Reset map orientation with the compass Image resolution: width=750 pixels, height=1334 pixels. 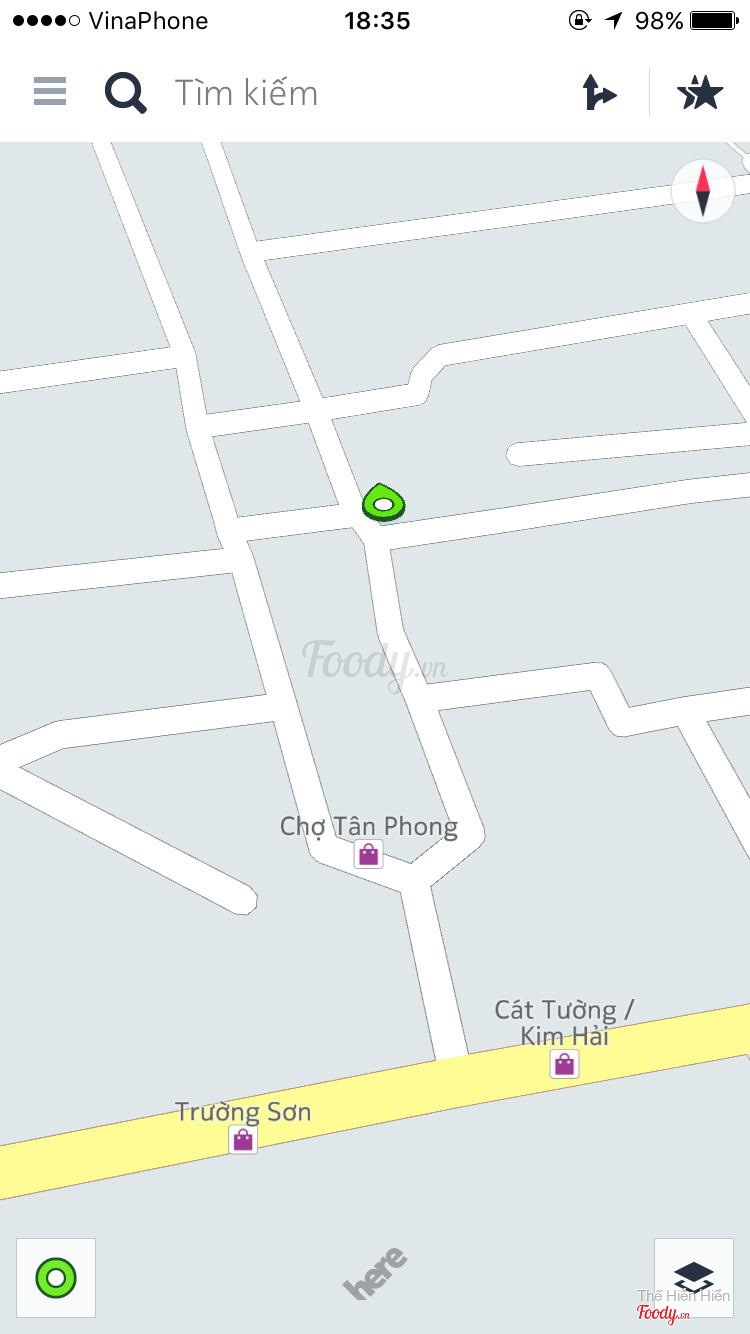tap(703, 190)
